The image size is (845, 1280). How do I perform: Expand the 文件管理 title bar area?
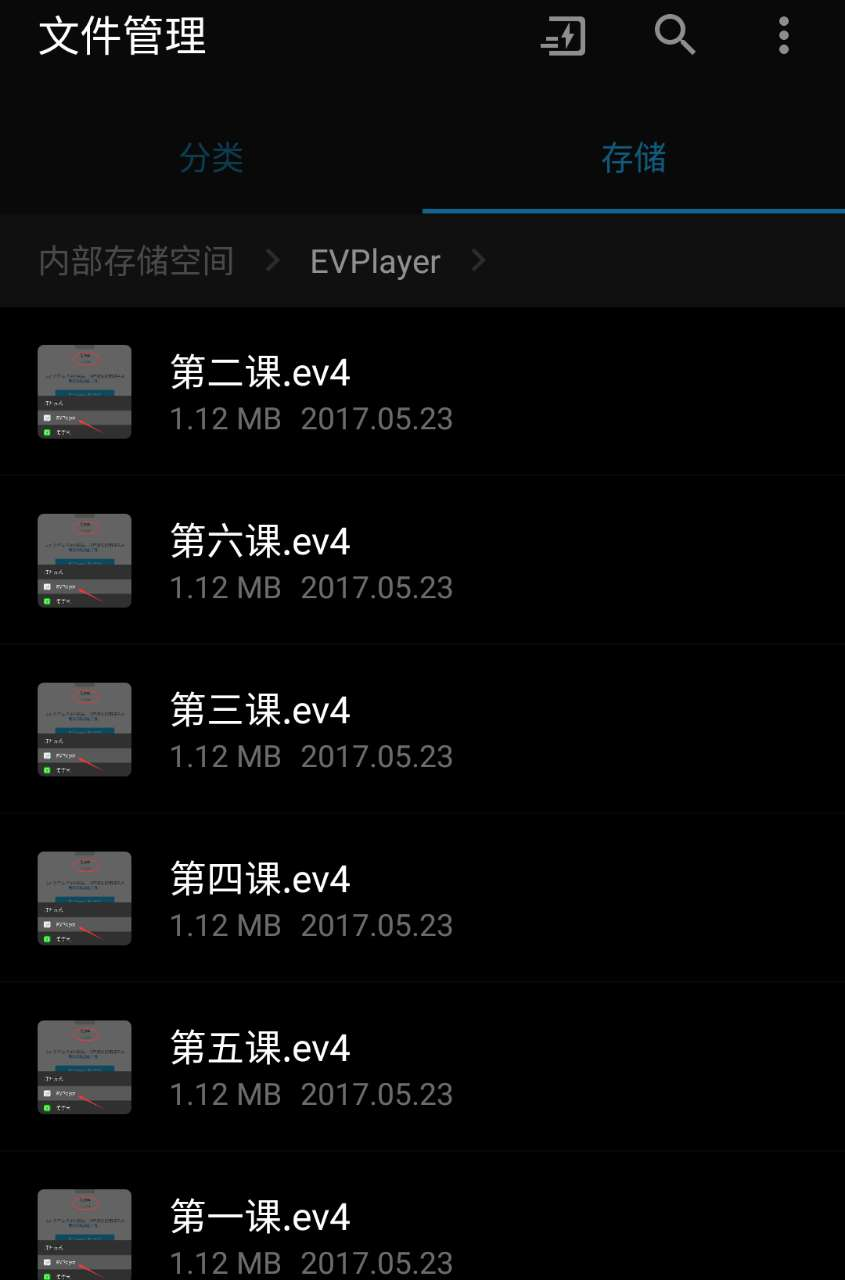pyautogui.click(x=122, y=38)
